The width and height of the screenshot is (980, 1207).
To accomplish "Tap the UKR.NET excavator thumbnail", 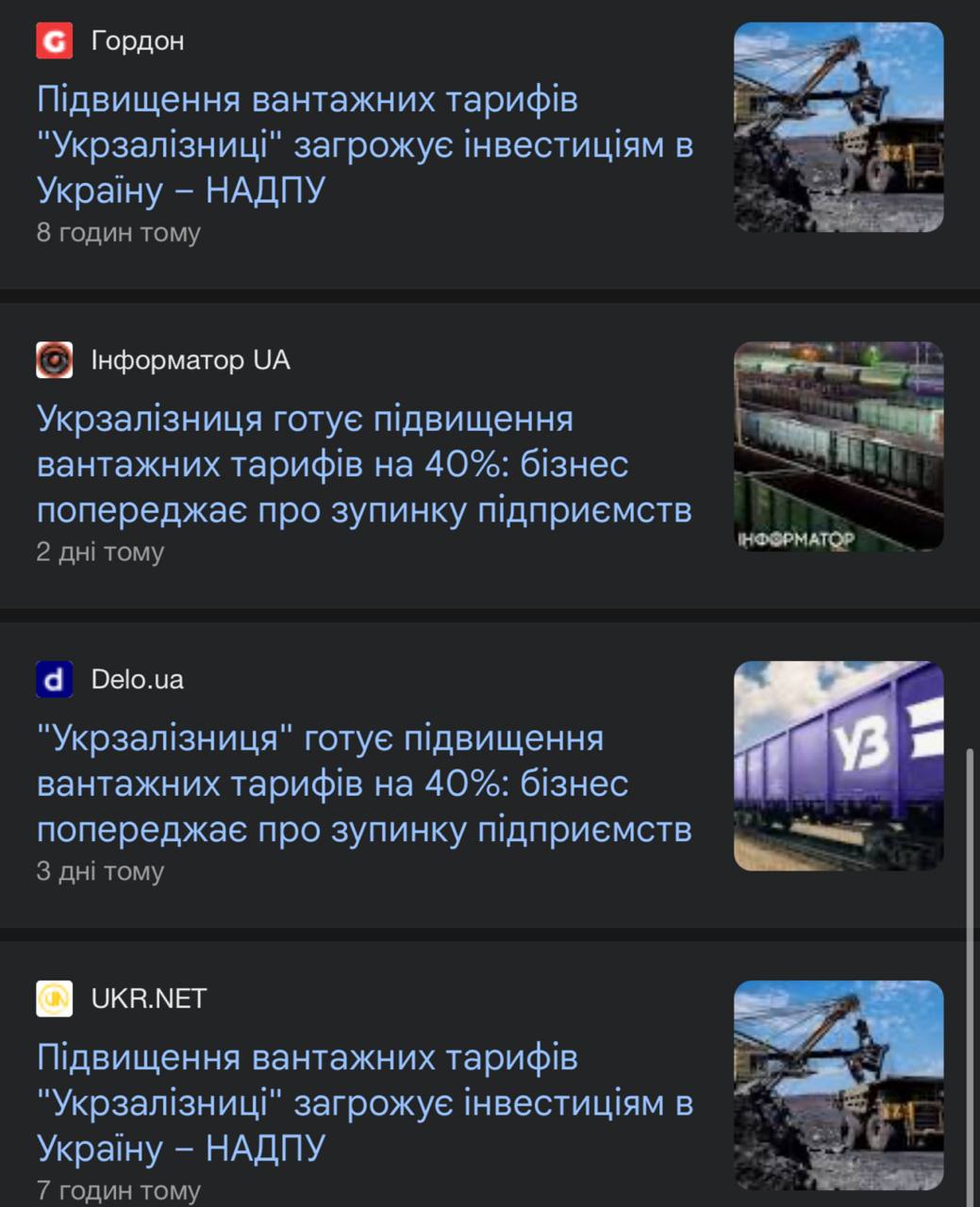I will (x=839, y=1084).
